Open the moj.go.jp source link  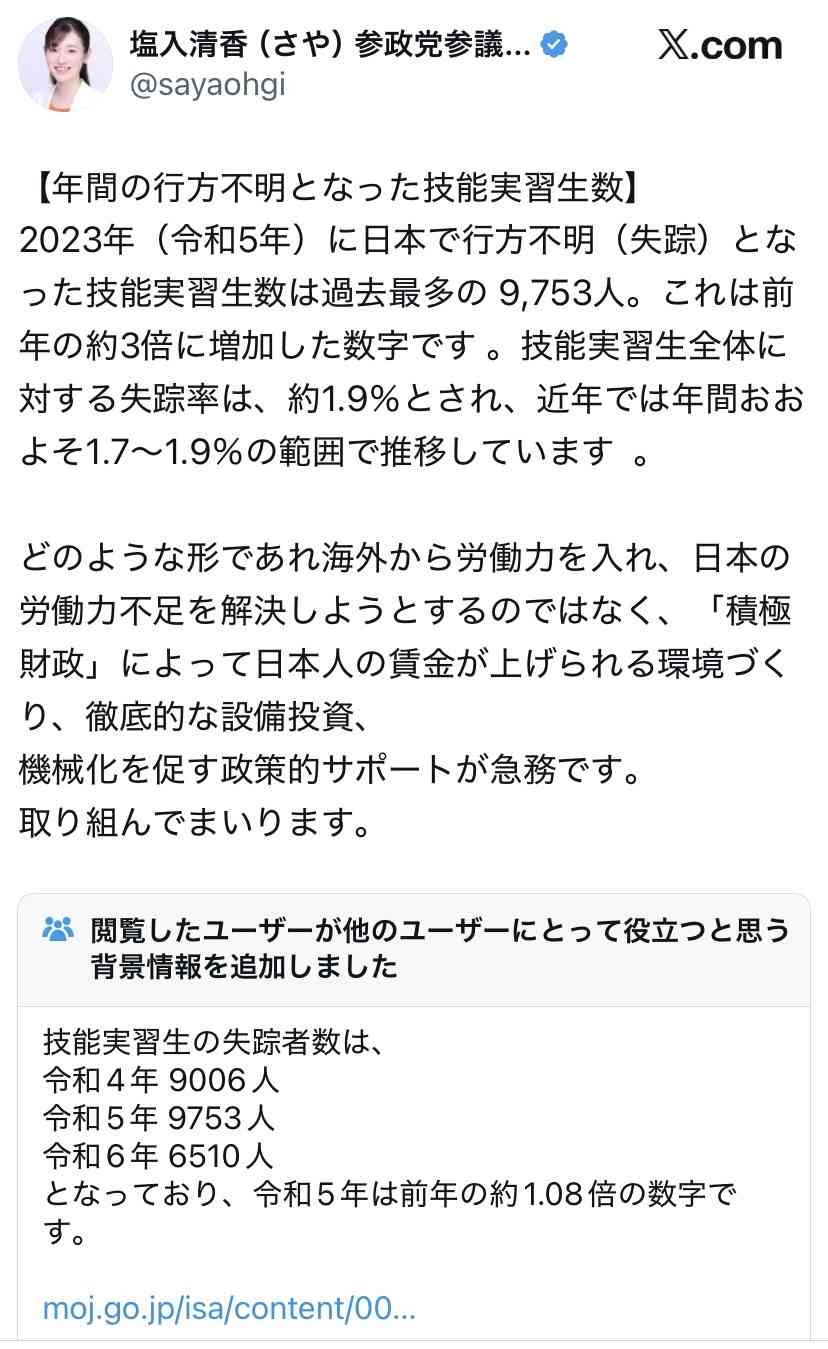229,1309
